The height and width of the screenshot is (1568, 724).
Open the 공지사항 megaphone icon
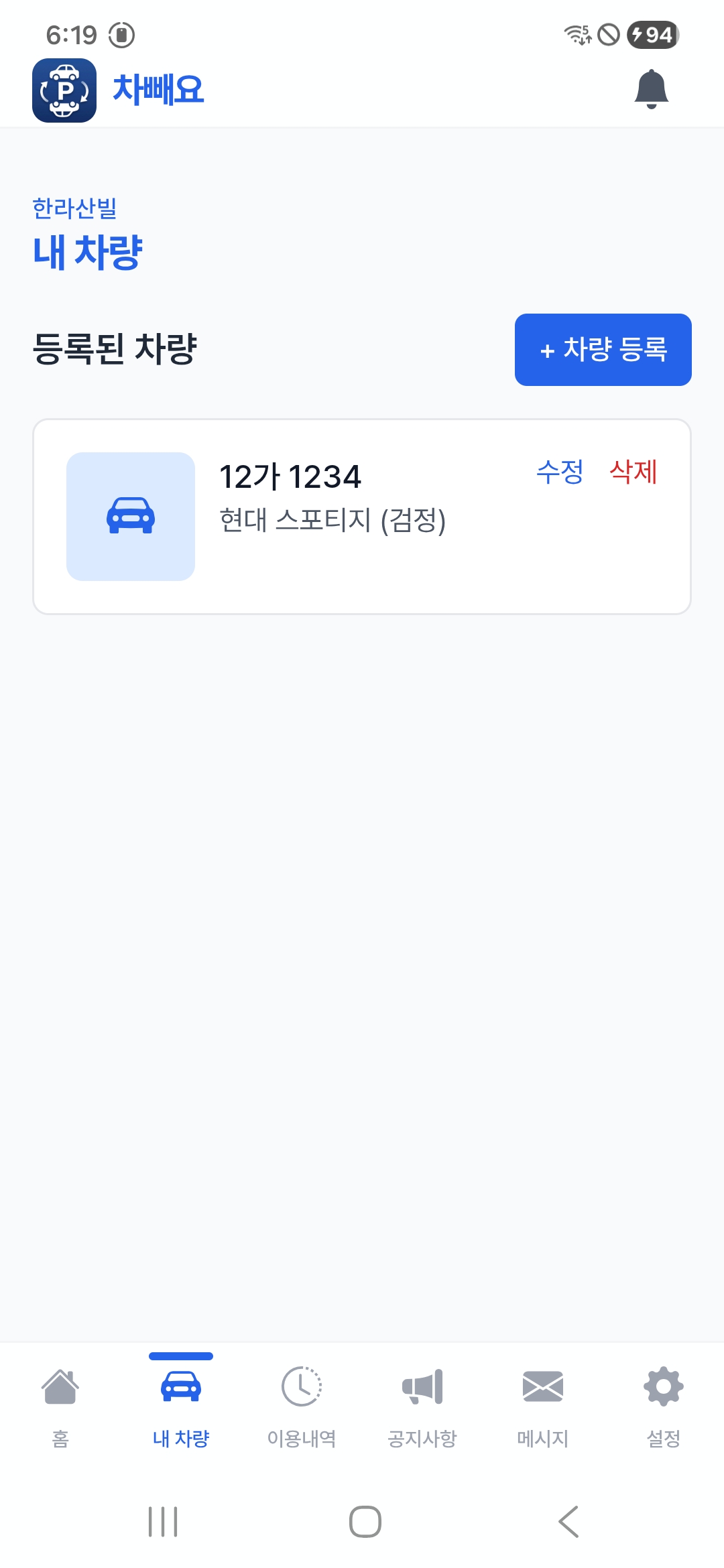(422, 1384)
